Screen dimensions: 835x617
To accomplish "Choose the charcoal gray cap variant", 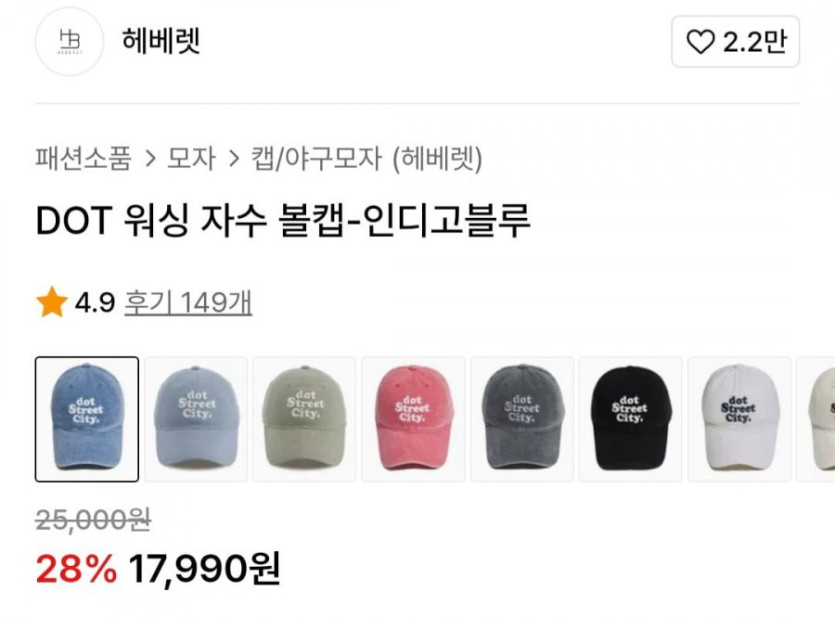I will click(x=521, y=419).
